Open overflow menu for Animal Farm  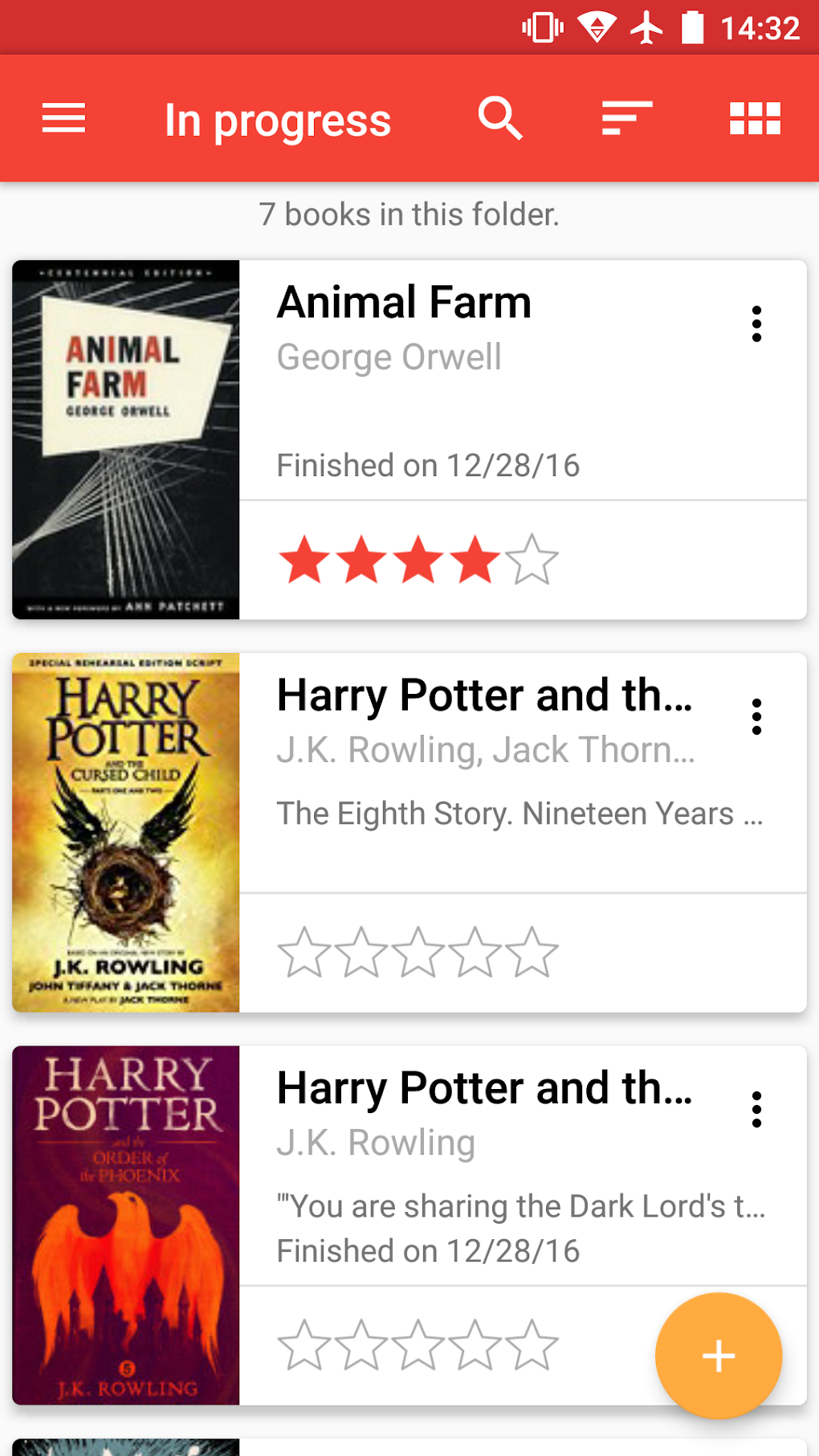[756, 324]
